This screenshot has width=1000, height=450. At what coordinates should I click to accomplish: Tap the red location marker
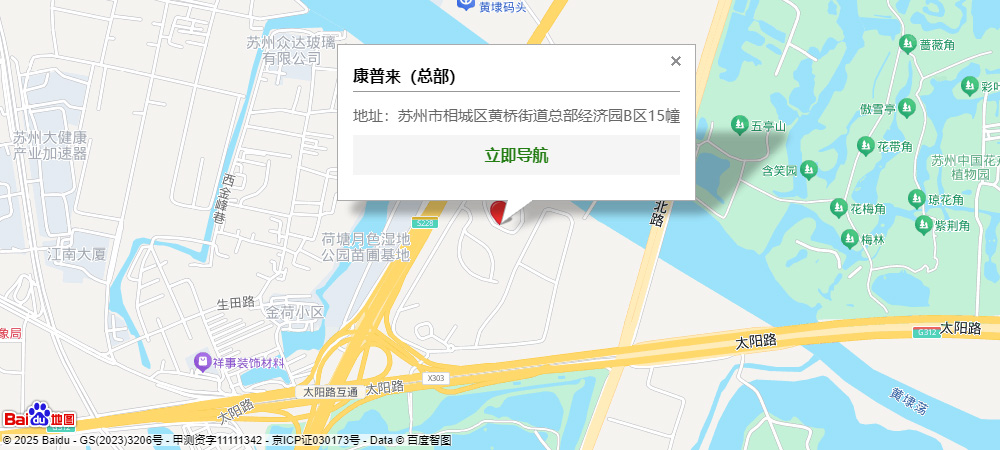click(498, 211)
